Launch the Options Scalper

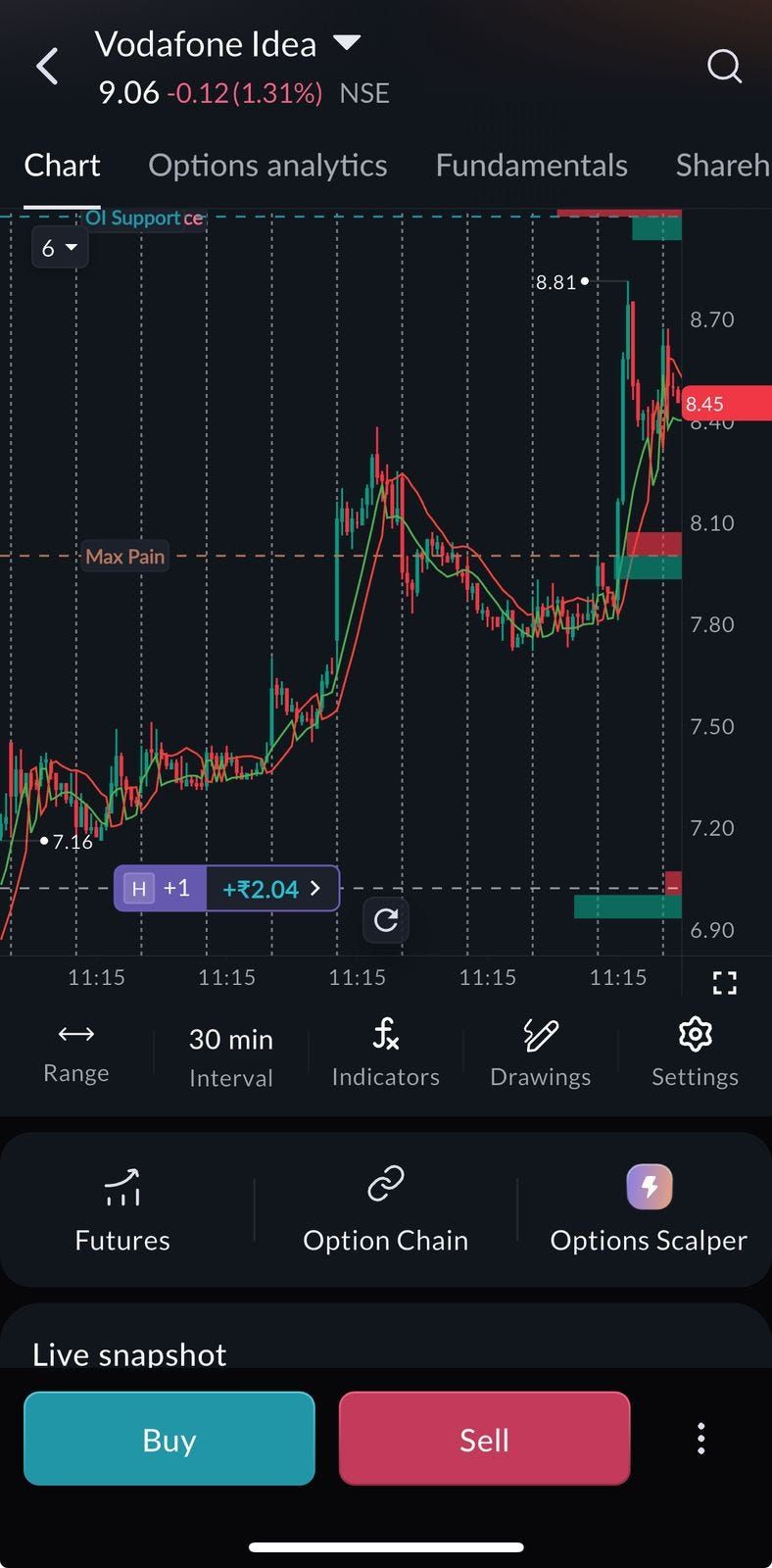[649, 1210]
